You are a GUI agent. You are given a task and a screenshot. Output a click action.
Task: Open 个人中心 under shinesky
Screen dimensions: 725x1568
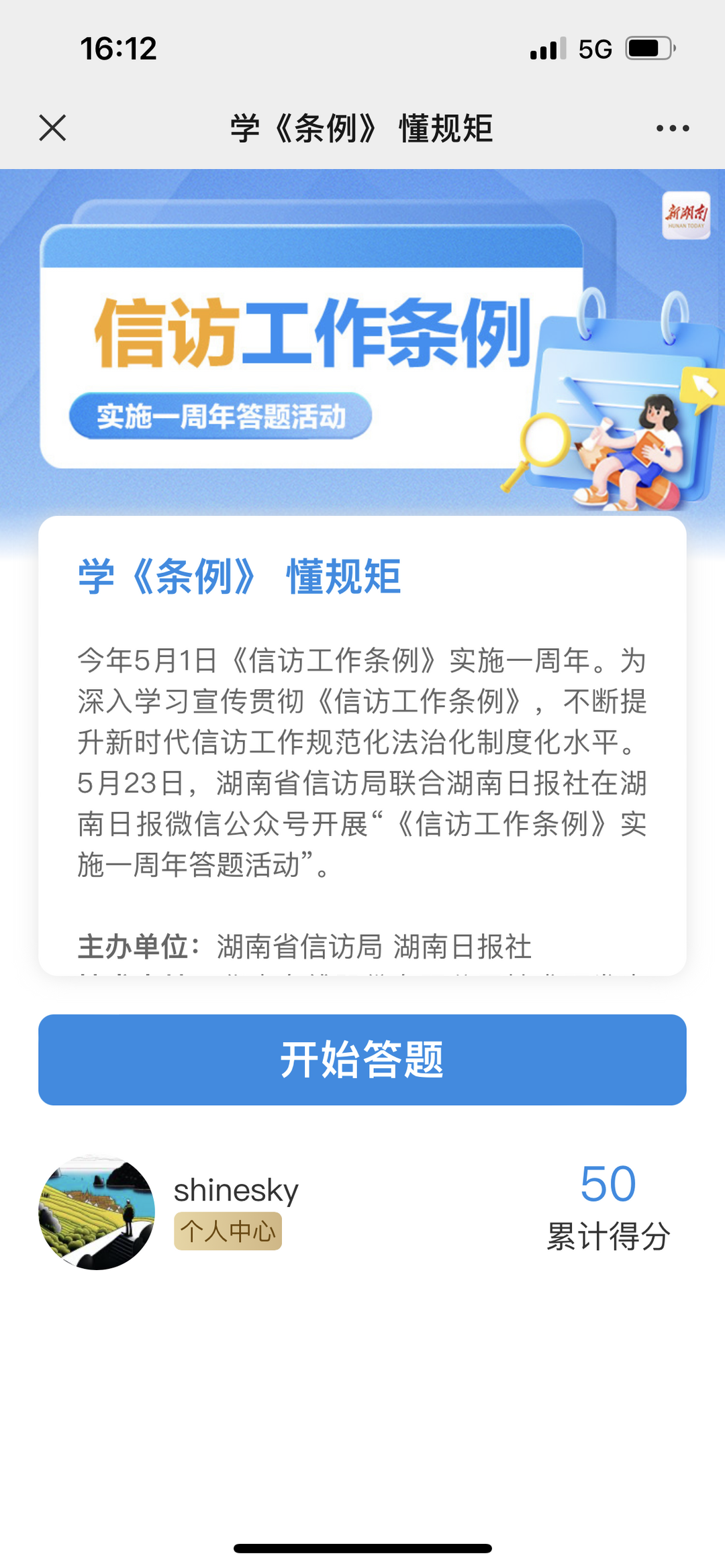pyautogui.click(x=228, y=1231)
